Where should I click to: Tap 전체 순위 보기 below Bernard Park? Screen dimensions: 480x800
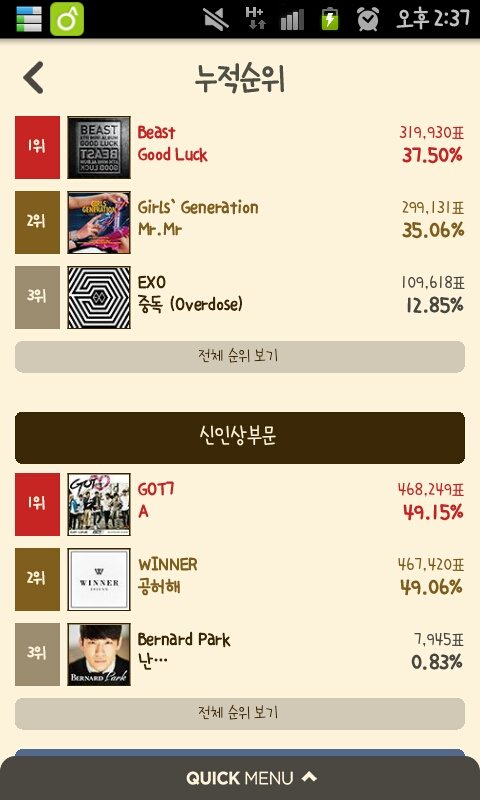click(x=240, y=713)
